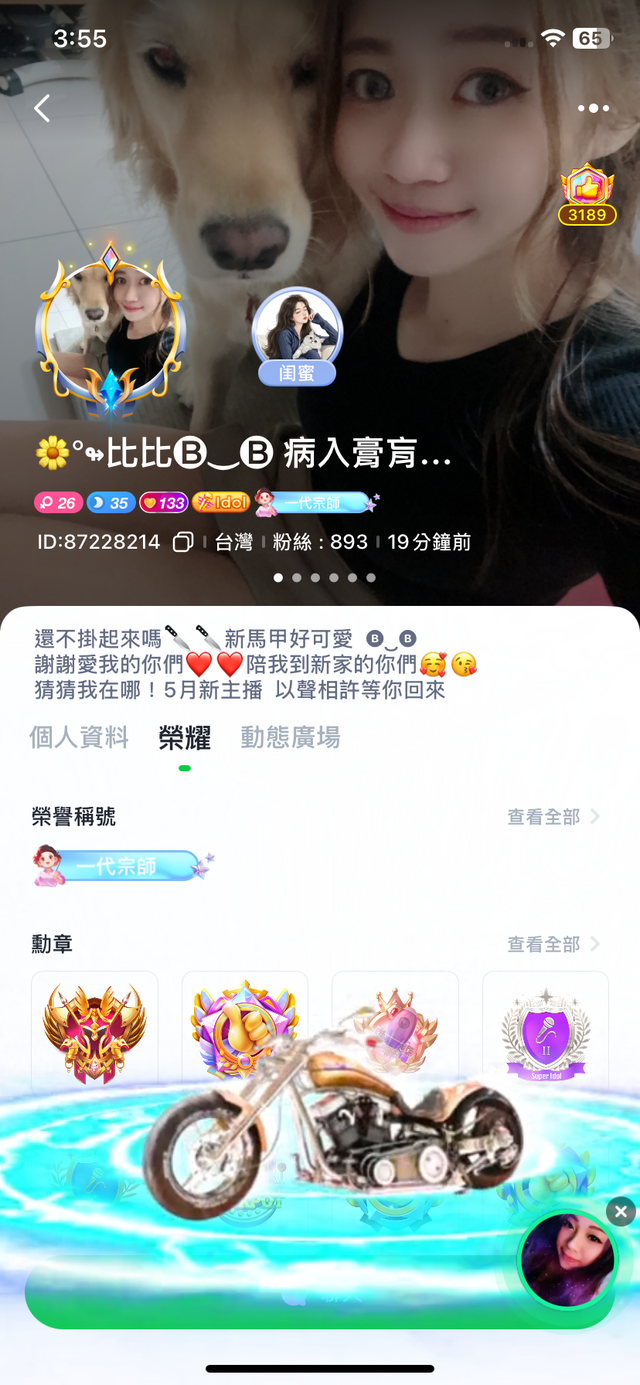
Task: View all 勳章 medals
Action: click(553, 944)
